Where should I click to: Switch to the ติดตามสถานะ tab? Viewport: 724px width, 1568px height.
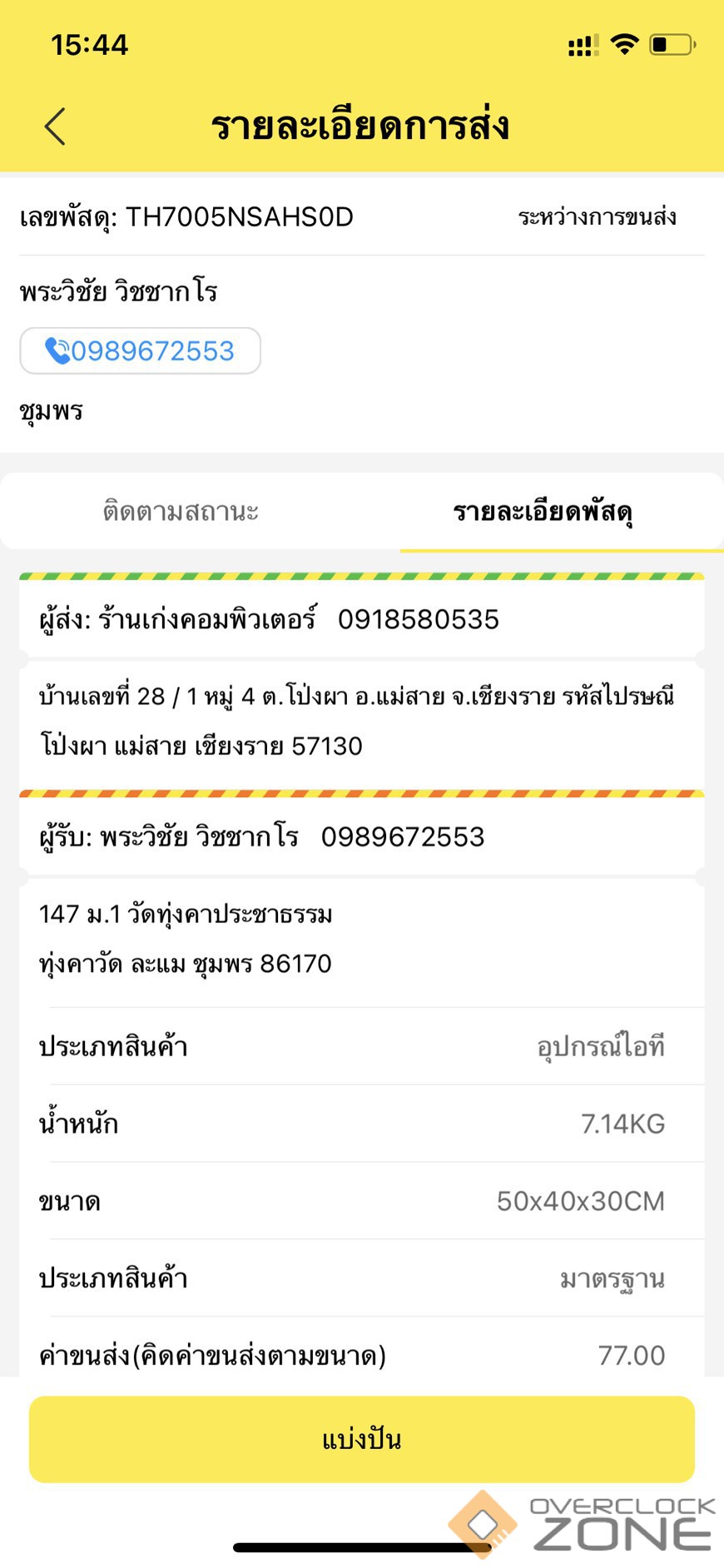coord(181,511)
